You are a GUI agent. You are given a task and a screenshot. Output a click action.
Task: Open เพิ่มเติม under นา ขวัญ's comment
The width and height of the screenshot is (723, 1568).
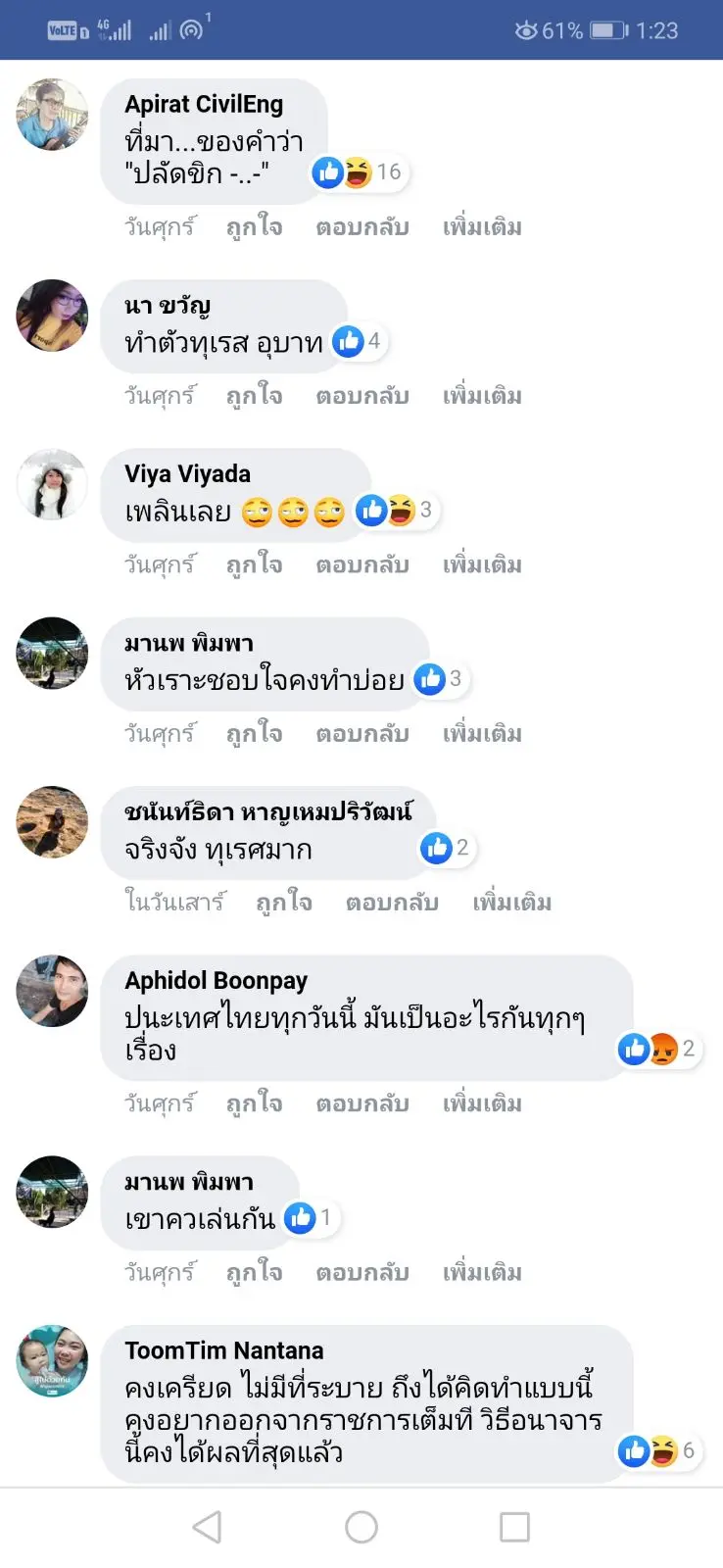tap(481, 396)
